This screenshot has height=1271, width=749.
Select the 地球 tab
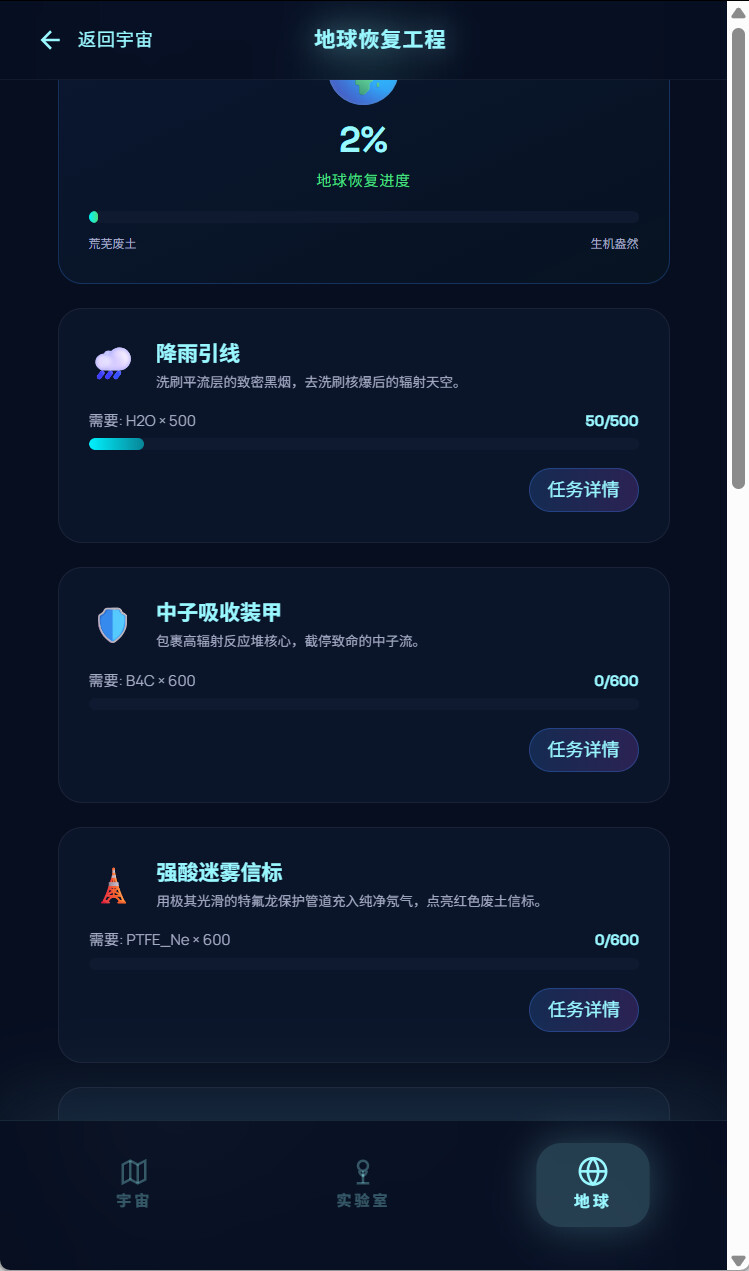[x=592, y=1184]
